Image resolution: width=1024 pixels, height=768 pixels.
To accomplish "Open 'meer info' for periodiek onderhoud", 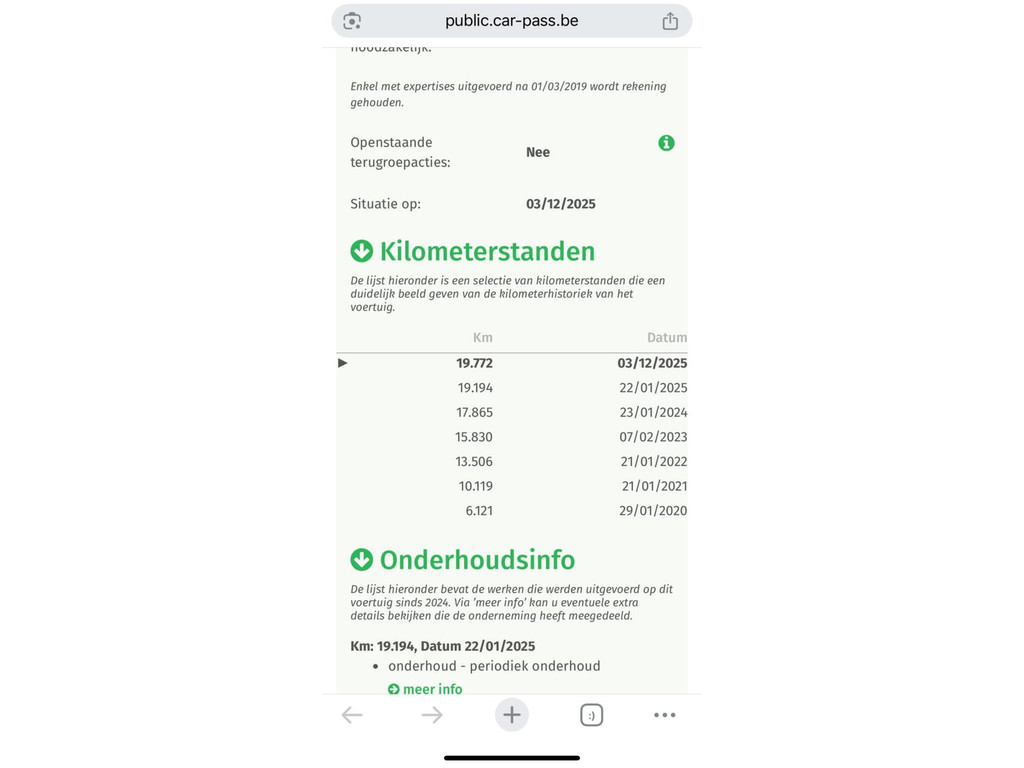I will pyautogui.click(x=426, y=689).
